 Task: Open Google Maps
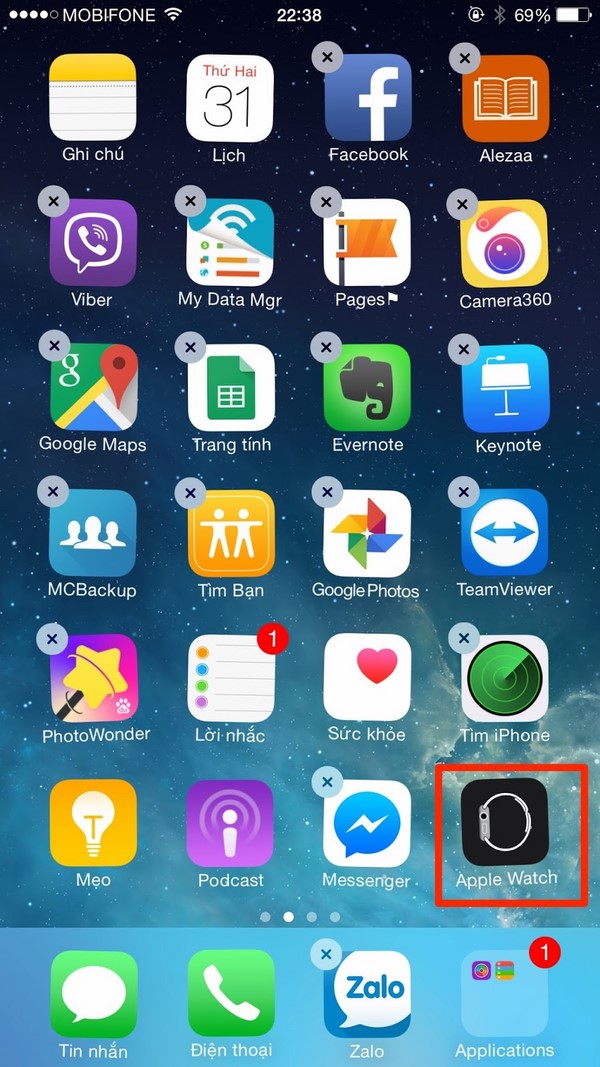(x=93, y=387)
